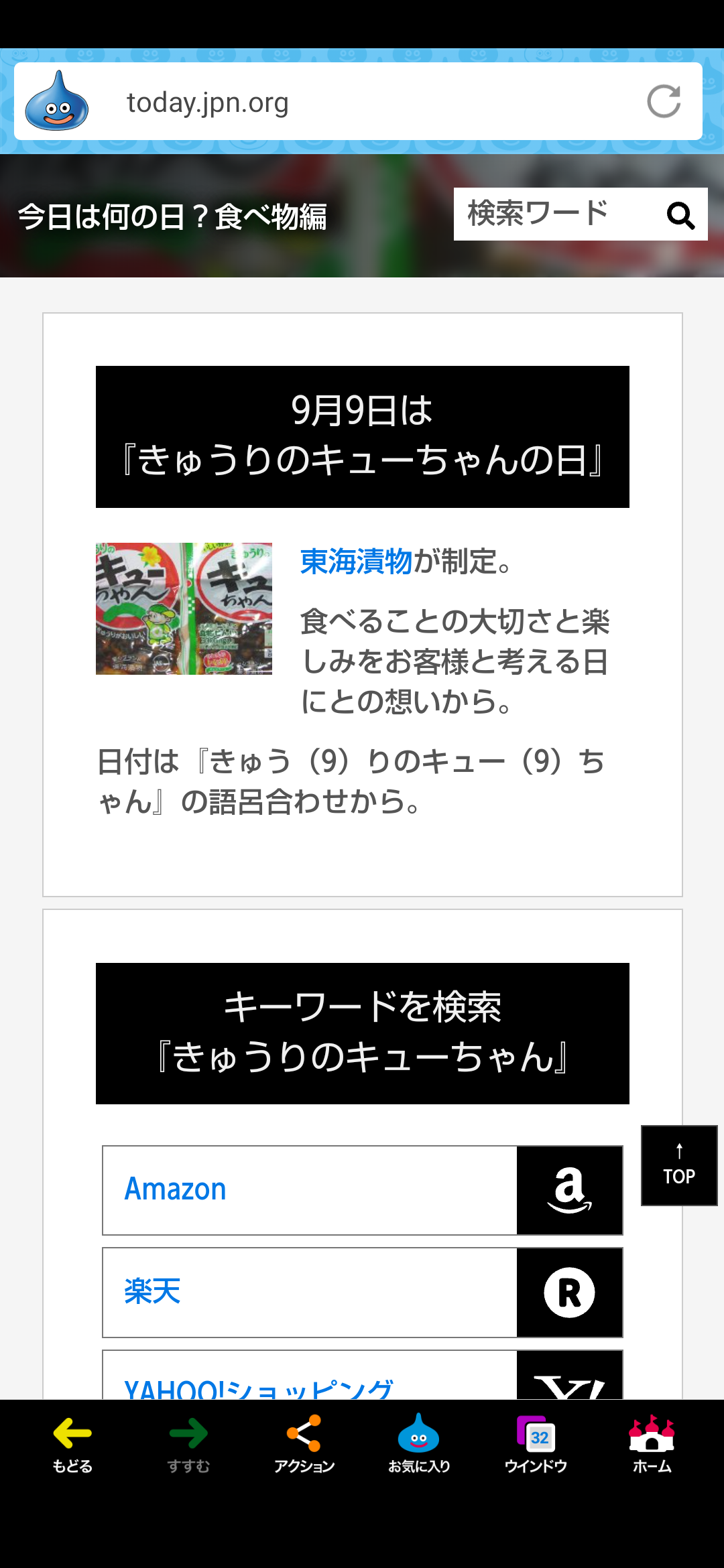Go back with もどる

click(72, 1445)
